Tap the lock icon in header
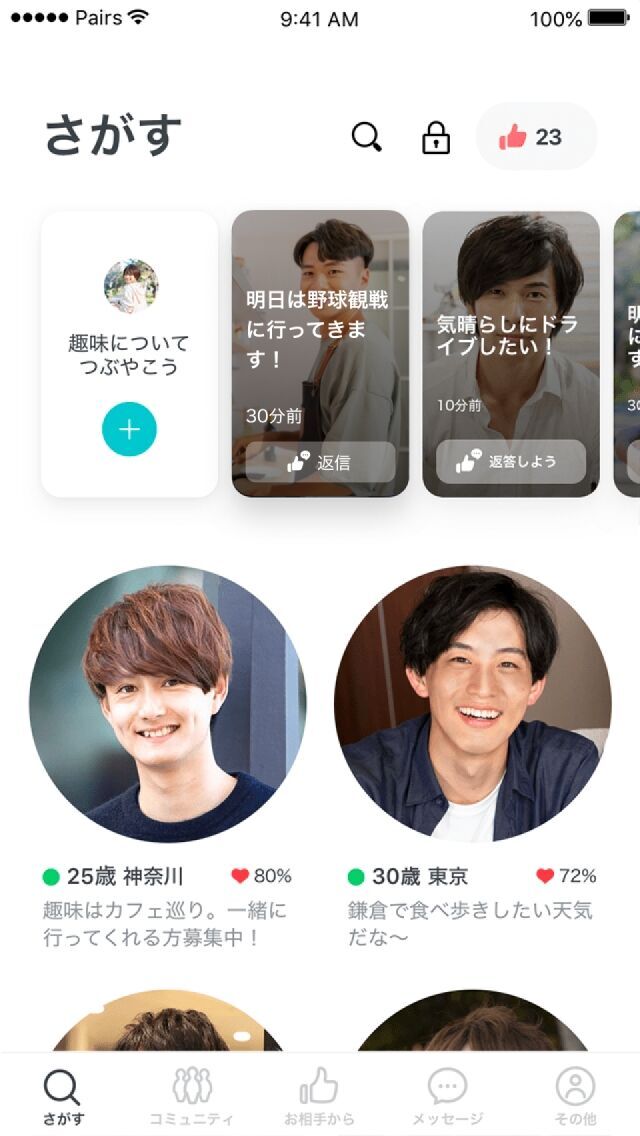 (x=436, y=138)
